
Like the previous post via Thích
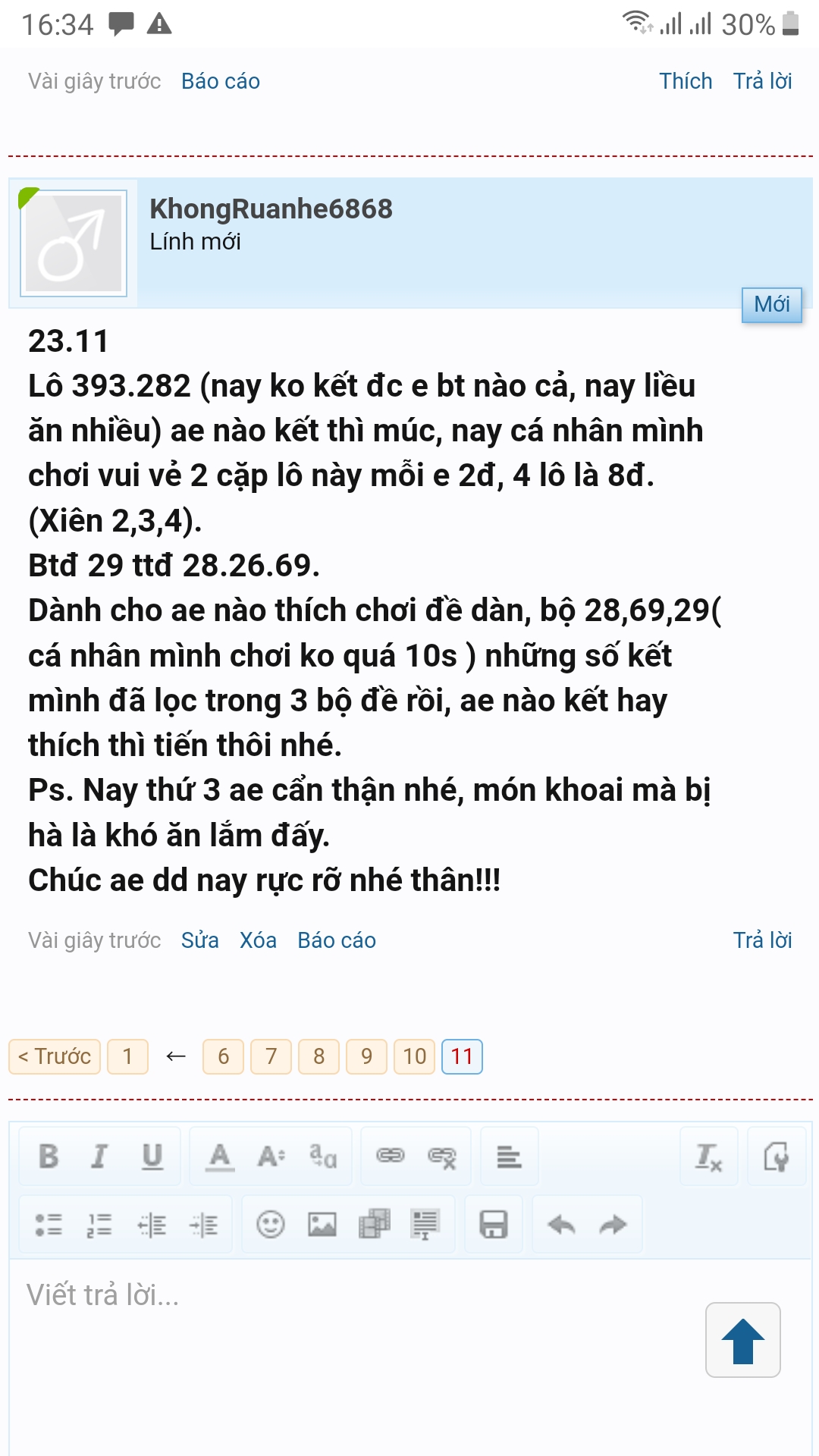coord(685,81)
